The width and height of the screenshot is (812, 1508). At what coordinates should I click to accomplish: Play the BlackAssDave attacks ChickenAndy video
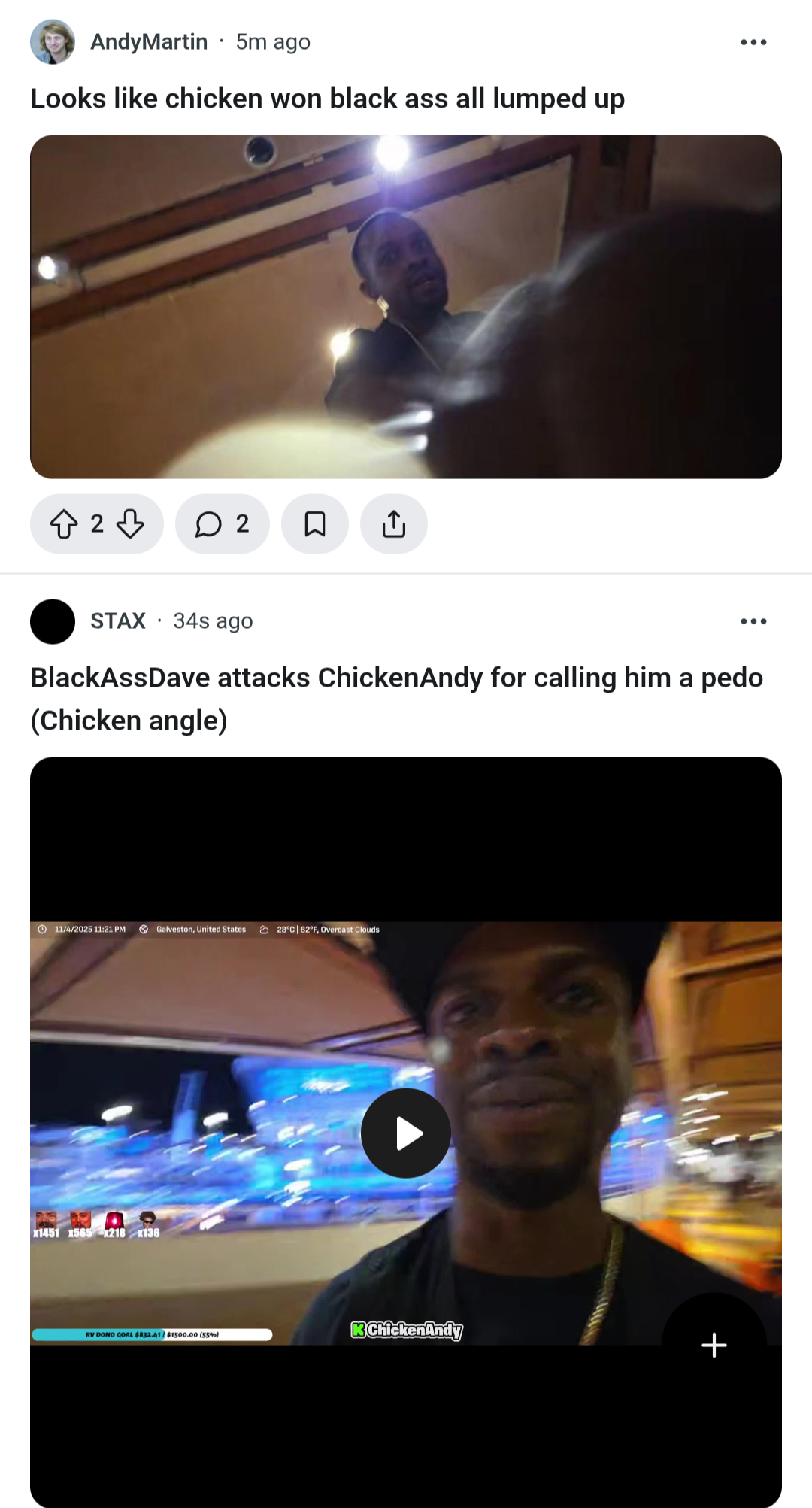click(x=406, y=1133)
